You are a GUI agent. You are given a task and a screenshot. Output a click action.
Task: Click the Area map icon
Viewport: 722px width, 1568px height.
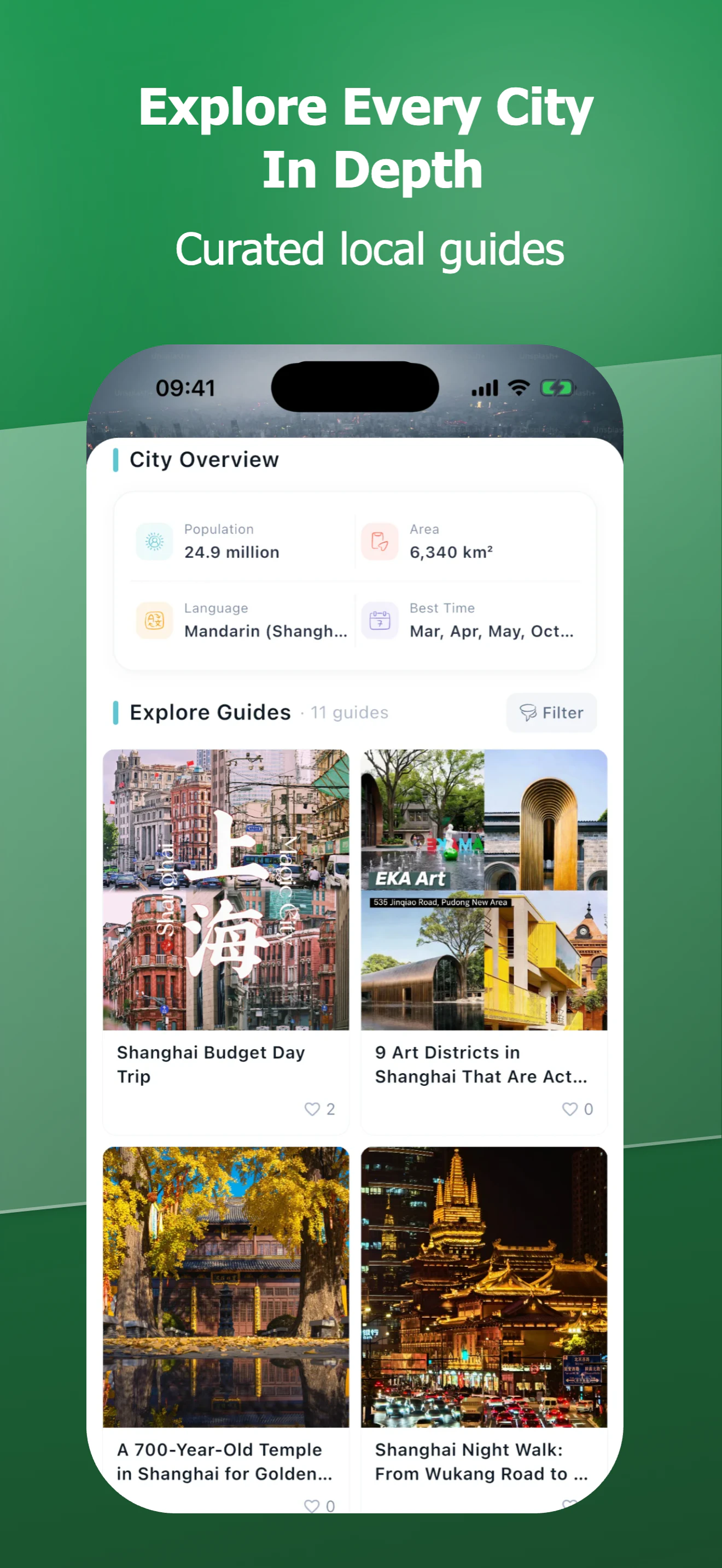click(380, 541)
